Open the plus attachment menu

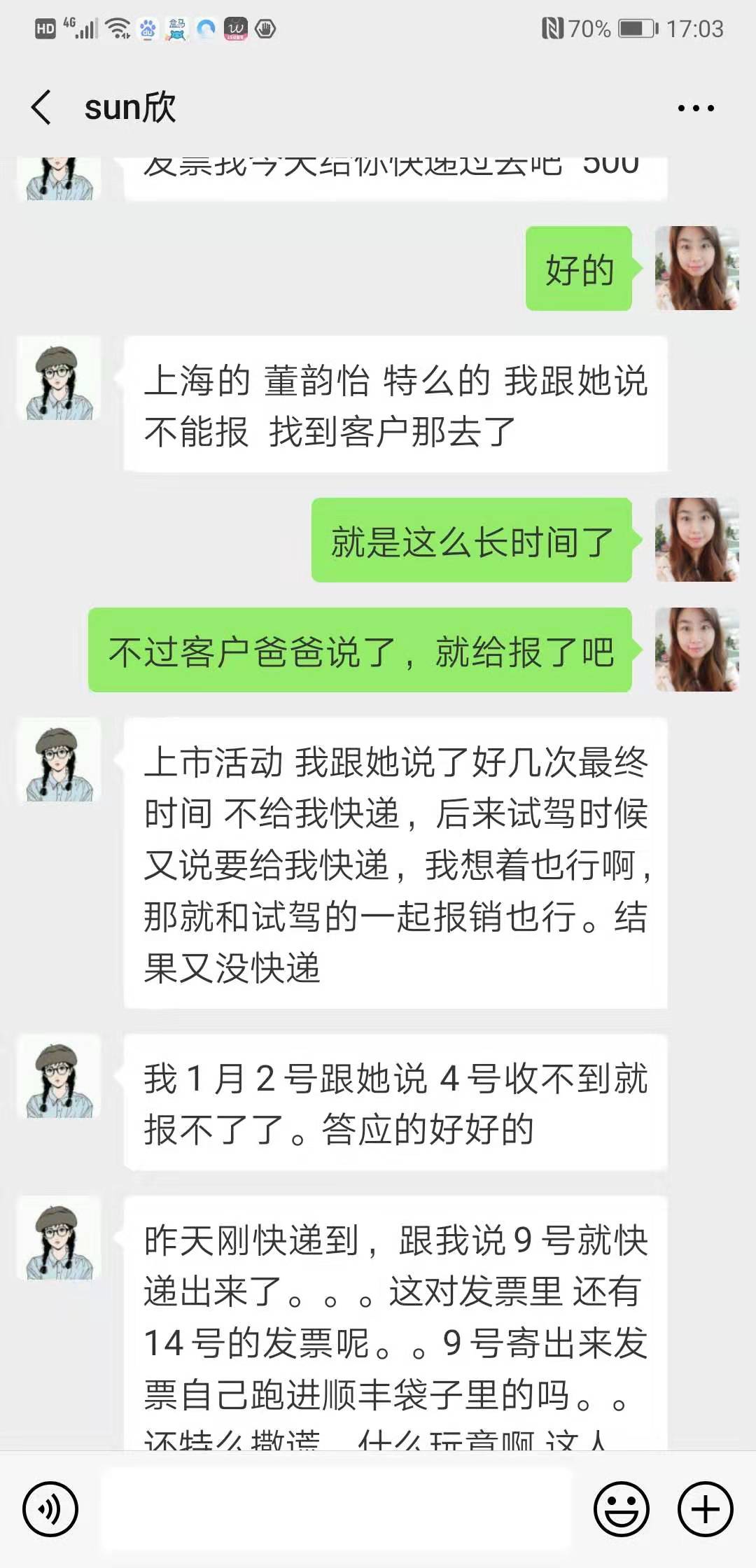(706, 1508)
